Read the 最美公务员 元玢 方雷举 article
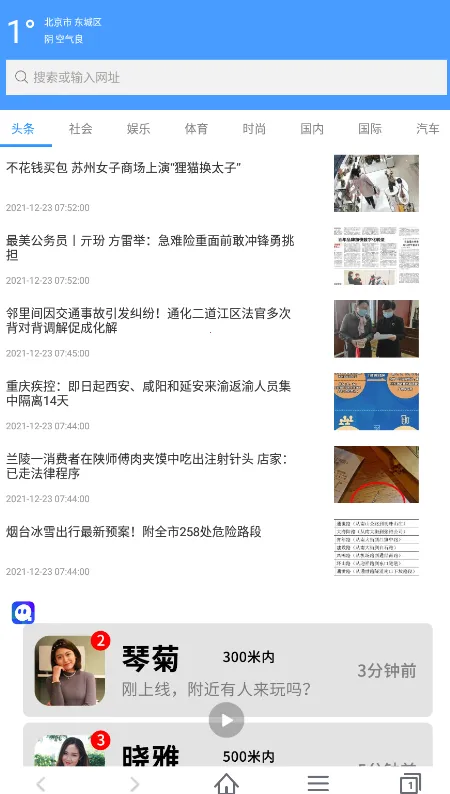Image resolution: width=450 pixels, height=794 pixels. [x=213, y=256]
